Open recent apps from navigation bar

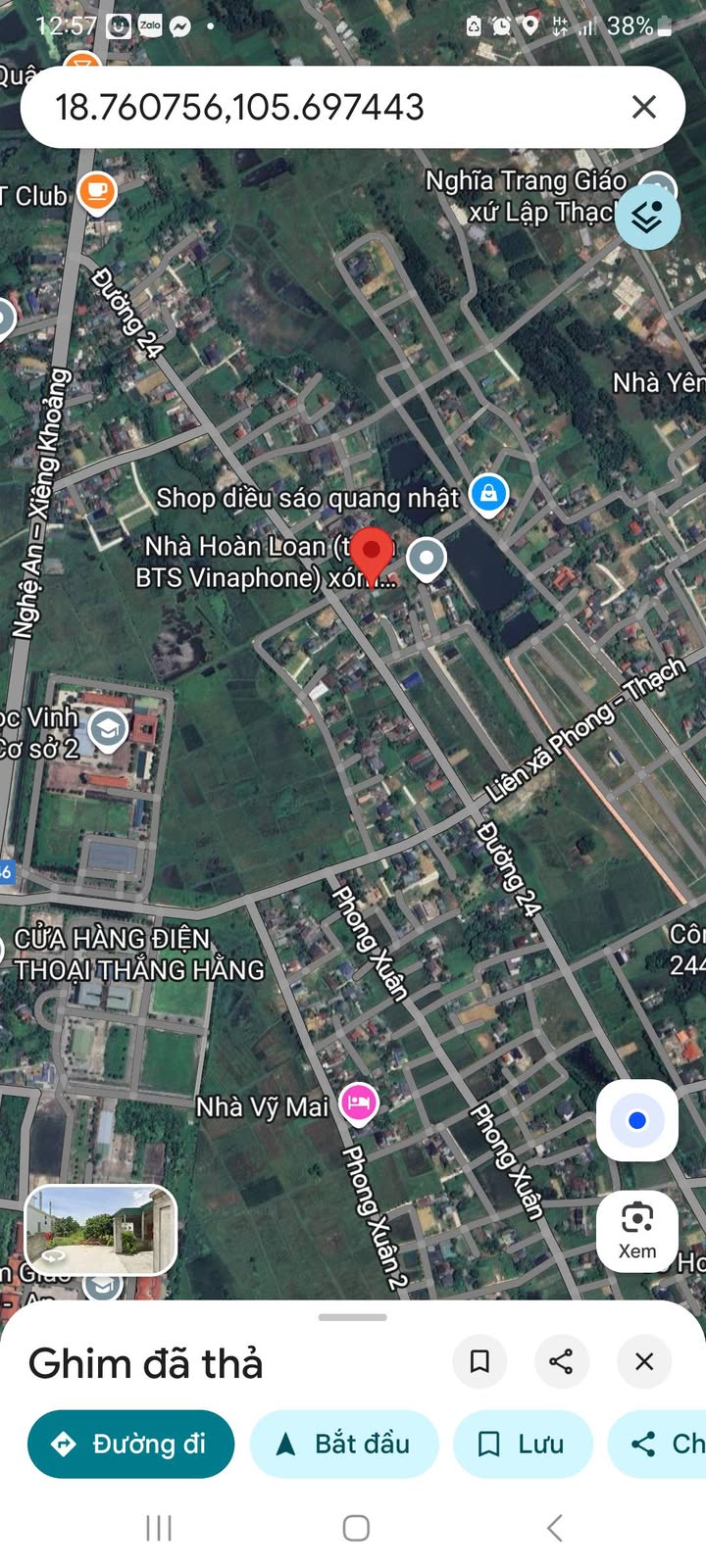(159, 1527)
